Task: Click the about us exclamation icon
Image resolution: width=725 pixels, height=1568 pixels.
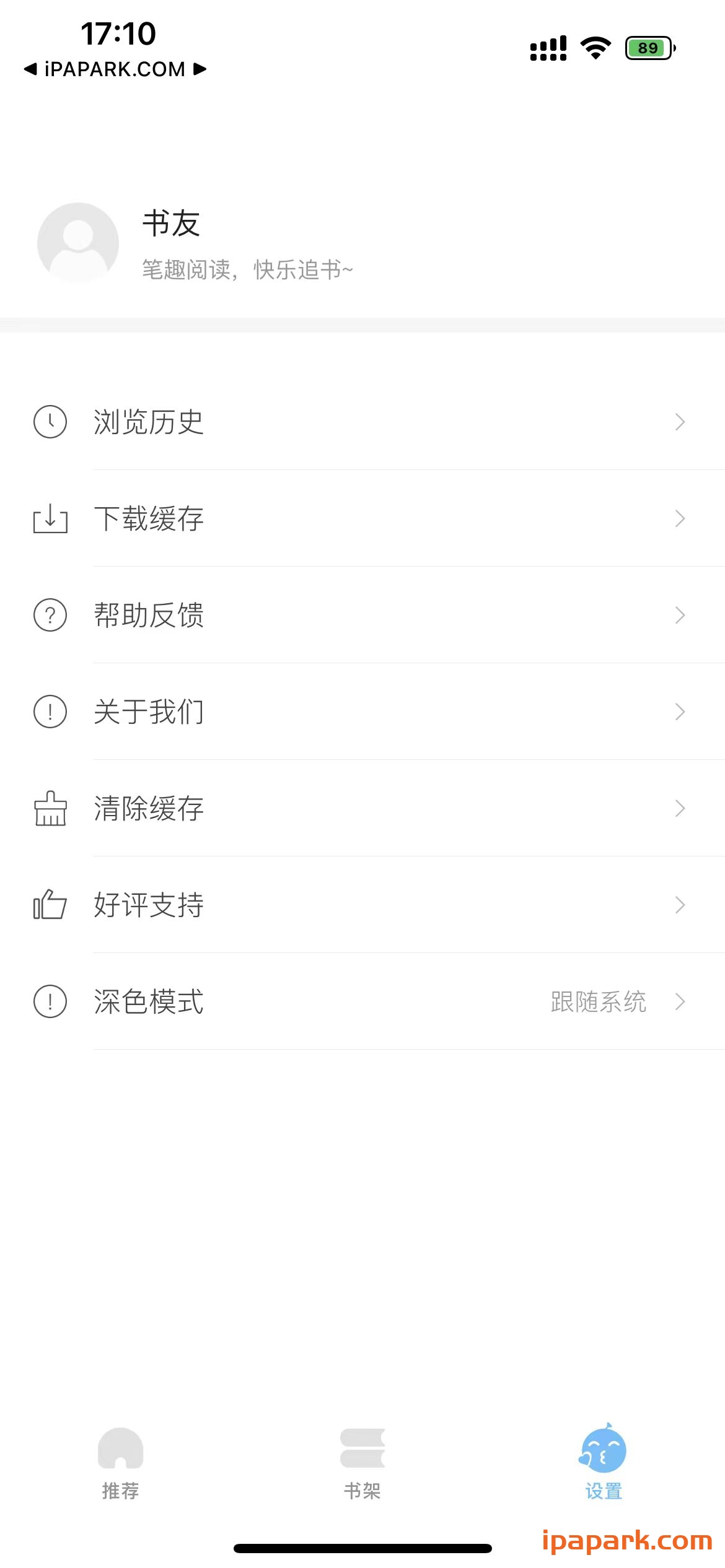Action: click(x=50, y=712)
